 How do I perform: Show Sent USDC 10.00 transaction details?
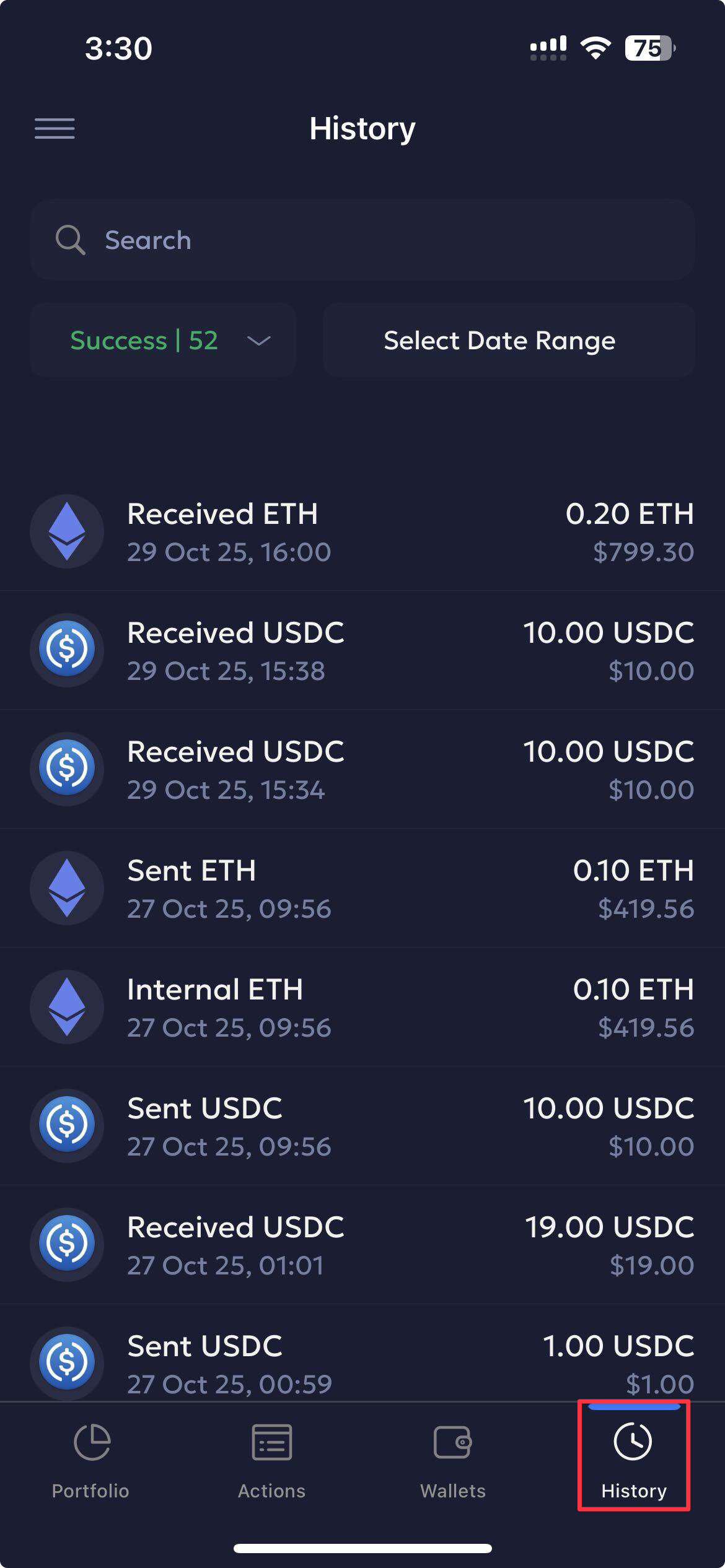(362, 1126)
